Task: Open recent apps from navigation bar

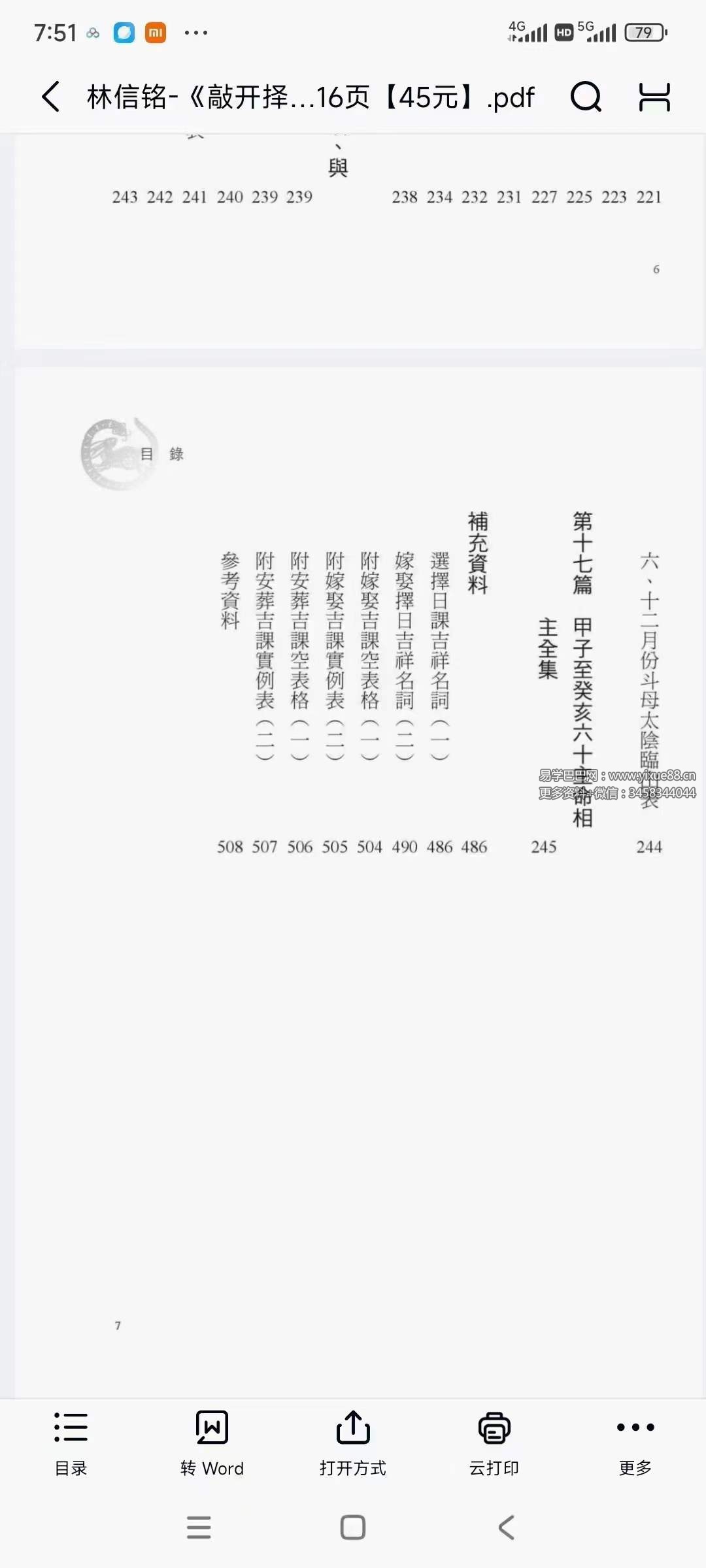Action: [x=199, y=1527]
